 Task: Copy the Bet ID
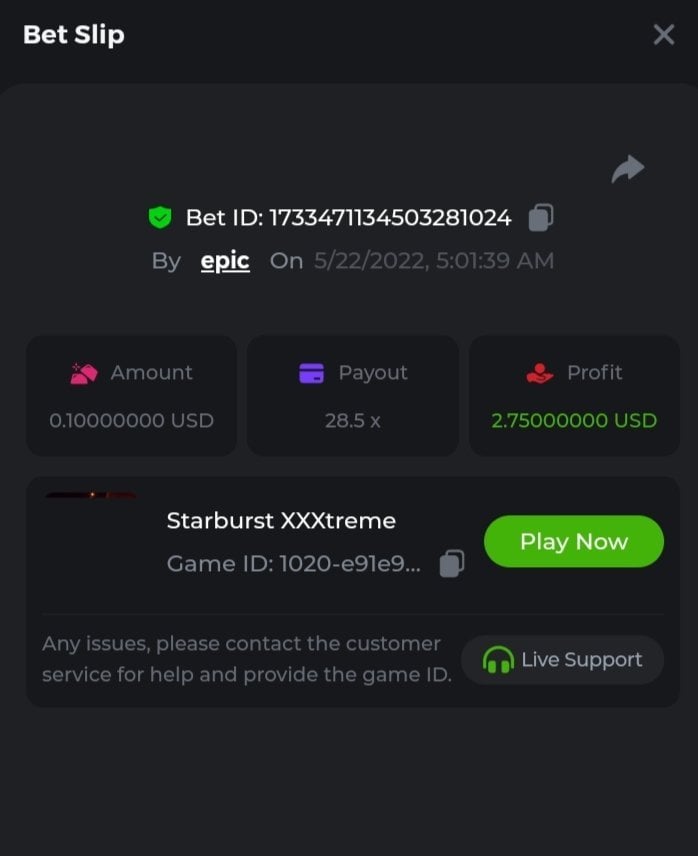(541, 217)
